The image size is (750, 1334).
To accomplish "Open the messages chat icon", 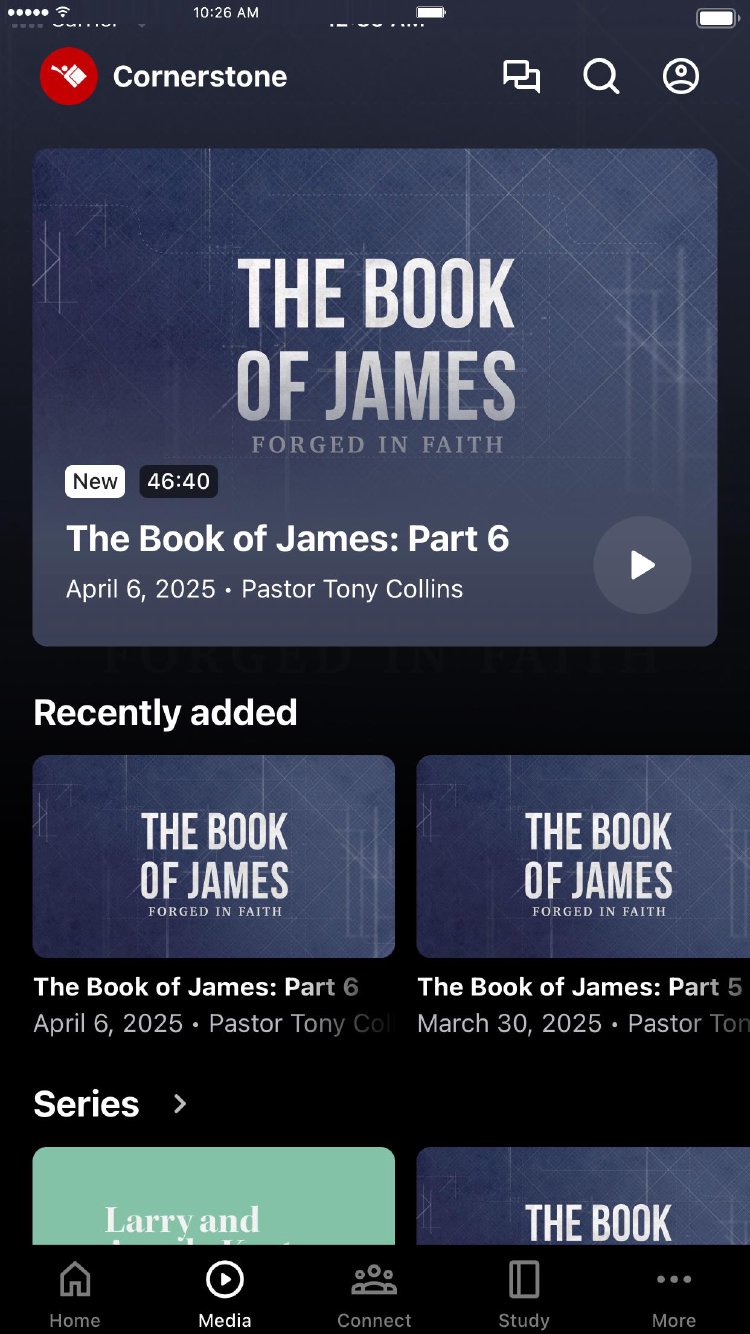I will click(521, 77).
